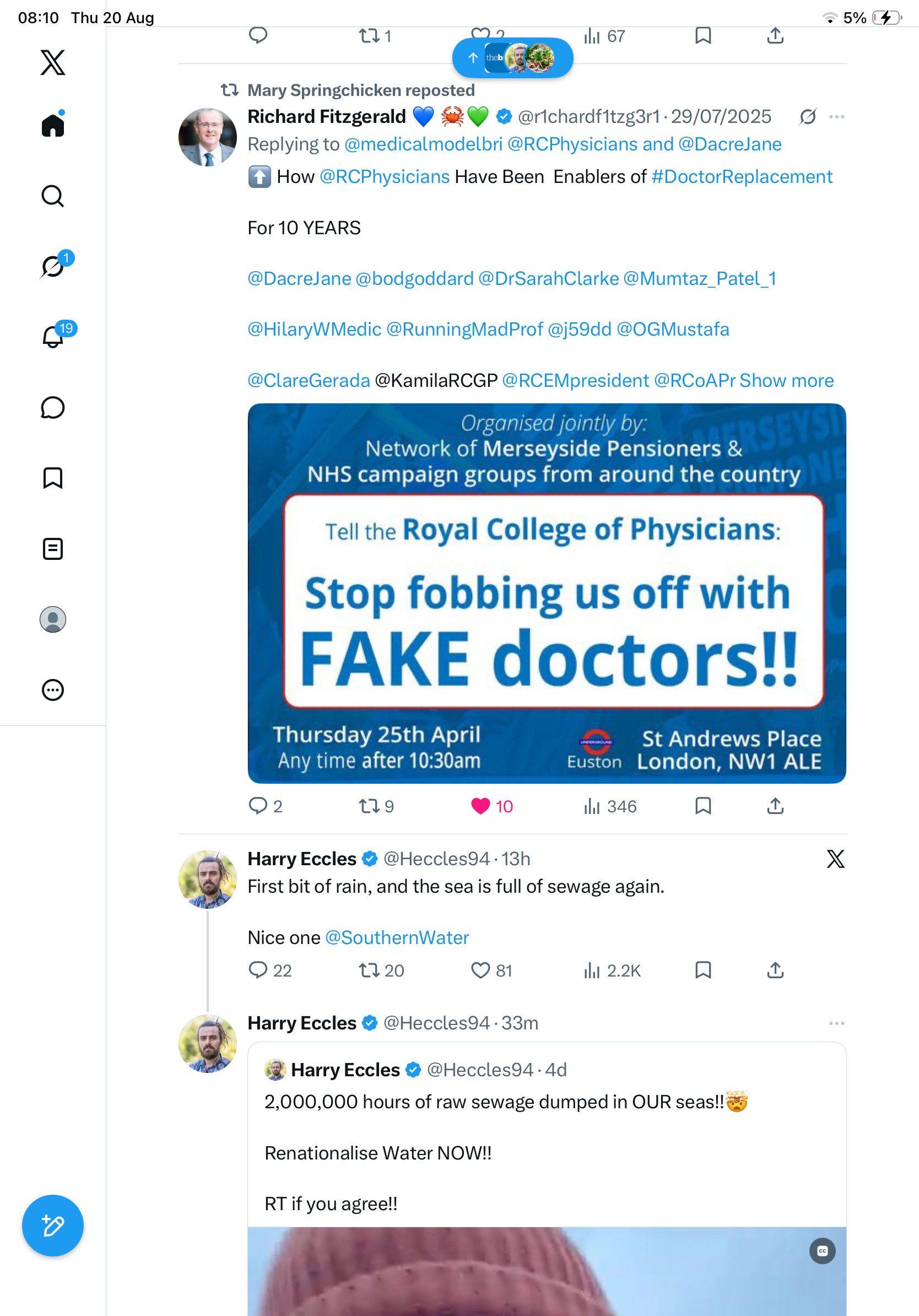Share Richard Fitzgerald's post

(x=775, y=806)
